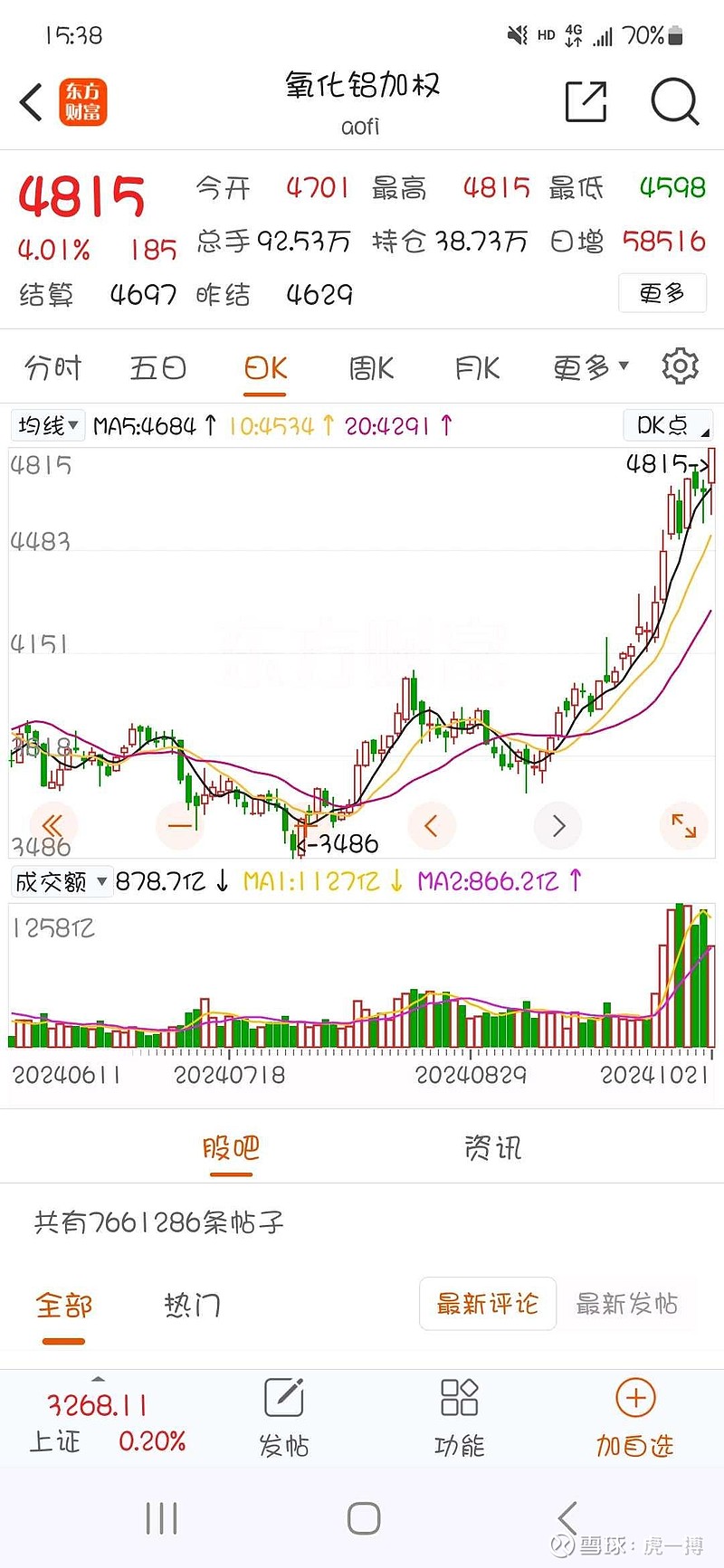Viewport: 724px width, 1568px height.
Task: Zoom out the K-line chart with the minus icon
Action: pos(180,825)
